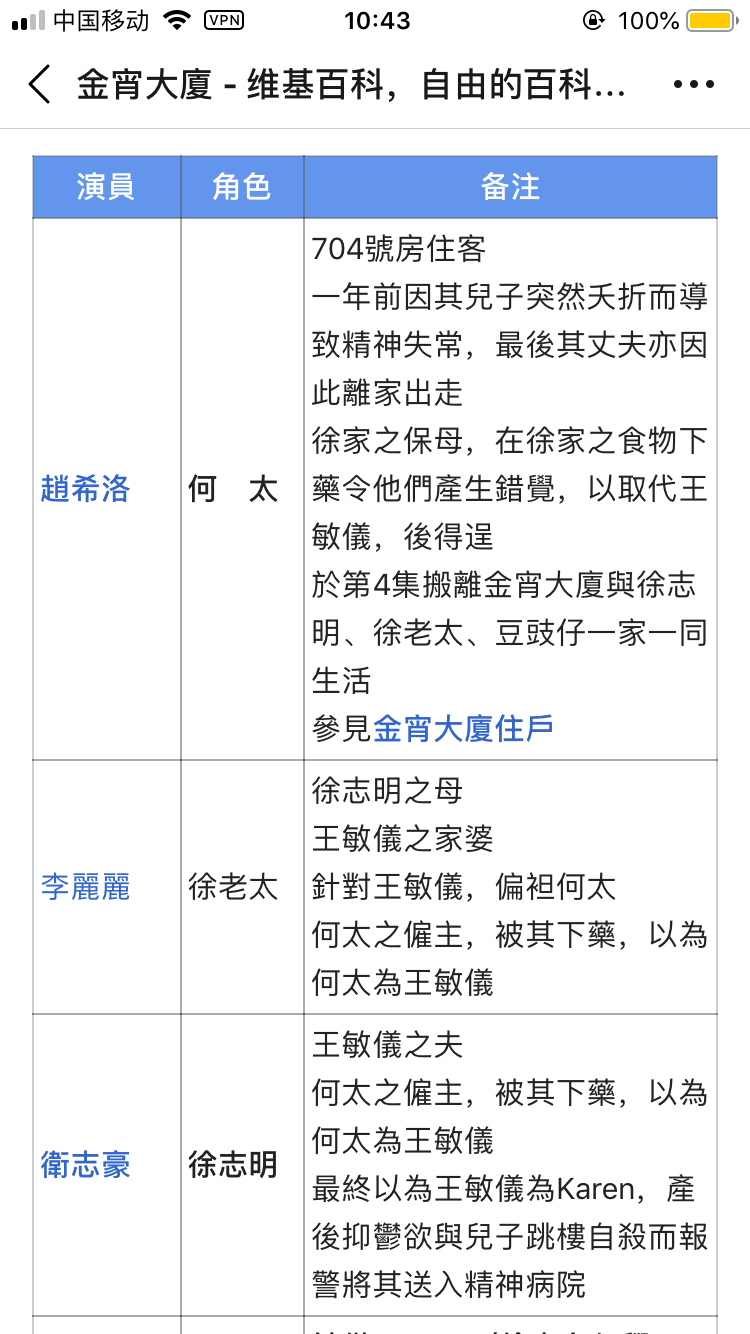Open the actor link 趙希洛
Screen dimensions: 750x1334
pos(86,489)
